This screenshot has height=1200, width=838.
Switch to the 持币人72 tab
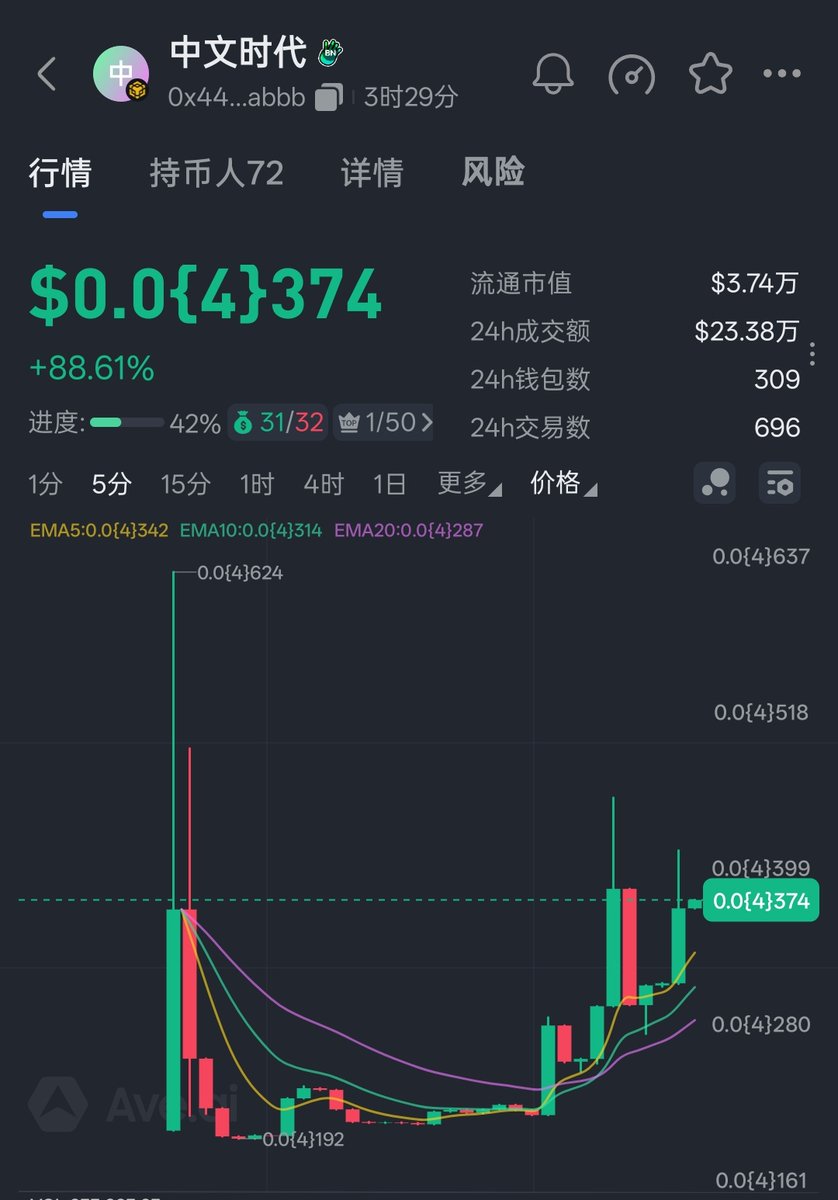[216, 173]
